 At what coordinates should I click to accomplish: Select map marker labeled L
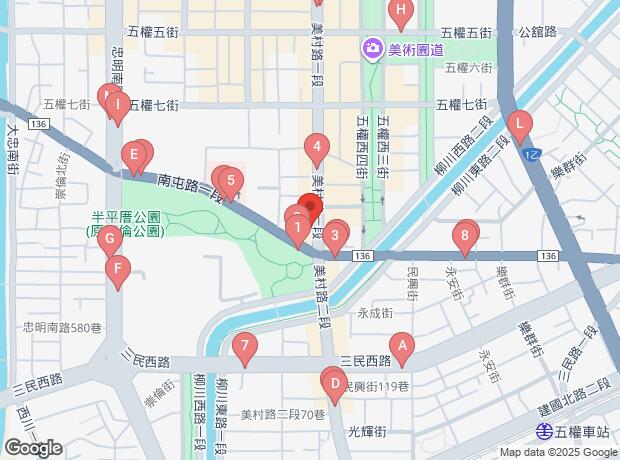tap(519, 124)
